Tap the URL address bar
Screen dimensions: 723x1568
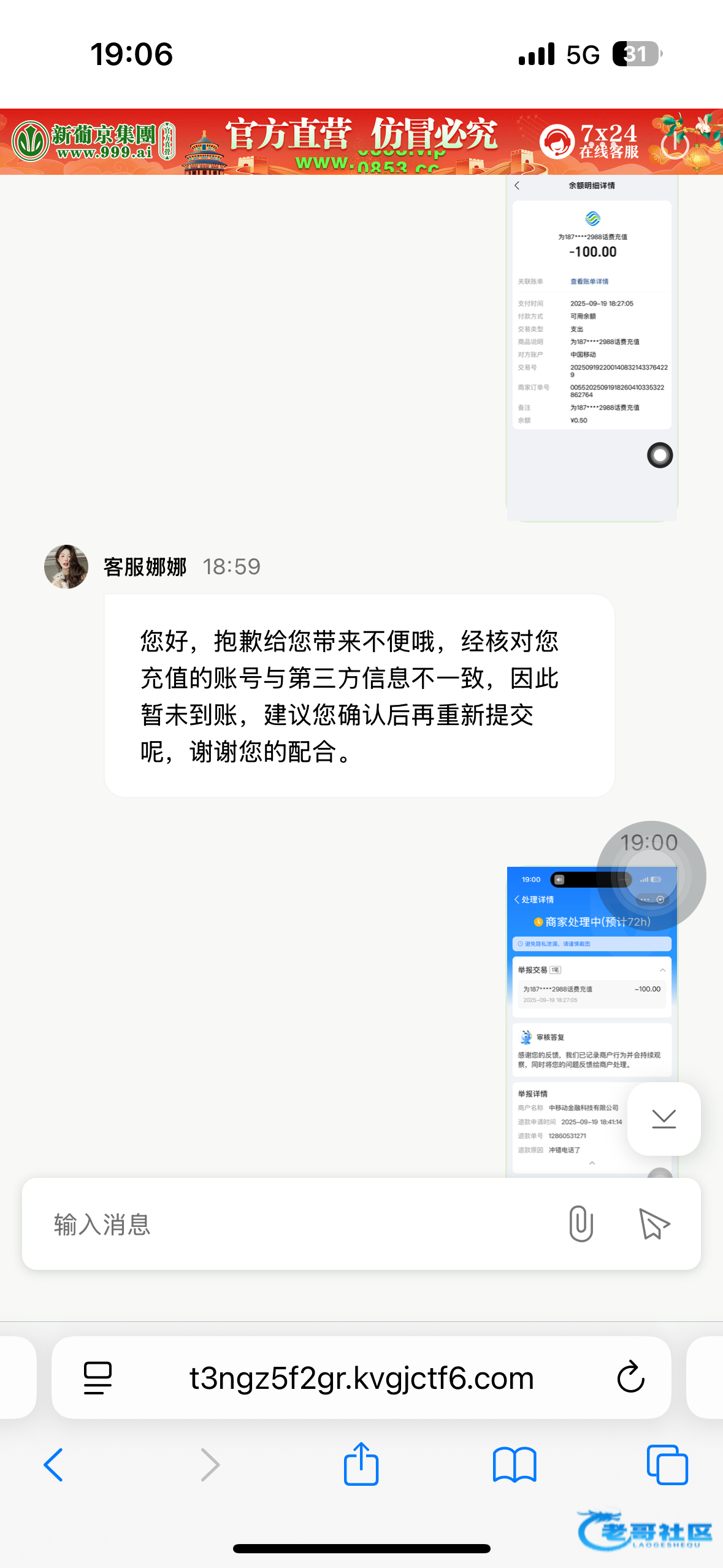tap(361, 1378)
